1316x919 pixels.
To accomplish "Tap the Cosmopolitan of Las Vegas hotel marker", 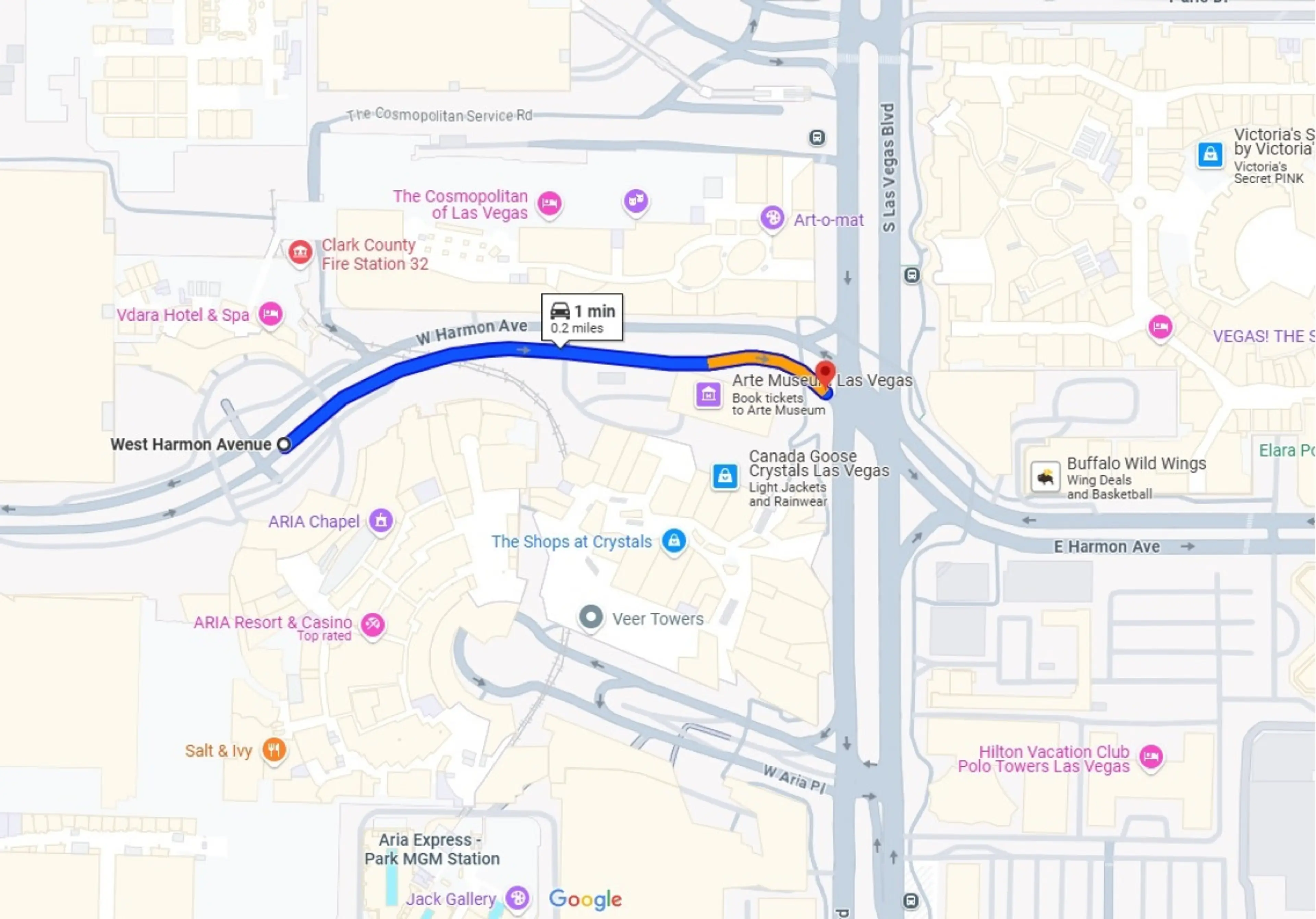I will click(x=549, y=203).
